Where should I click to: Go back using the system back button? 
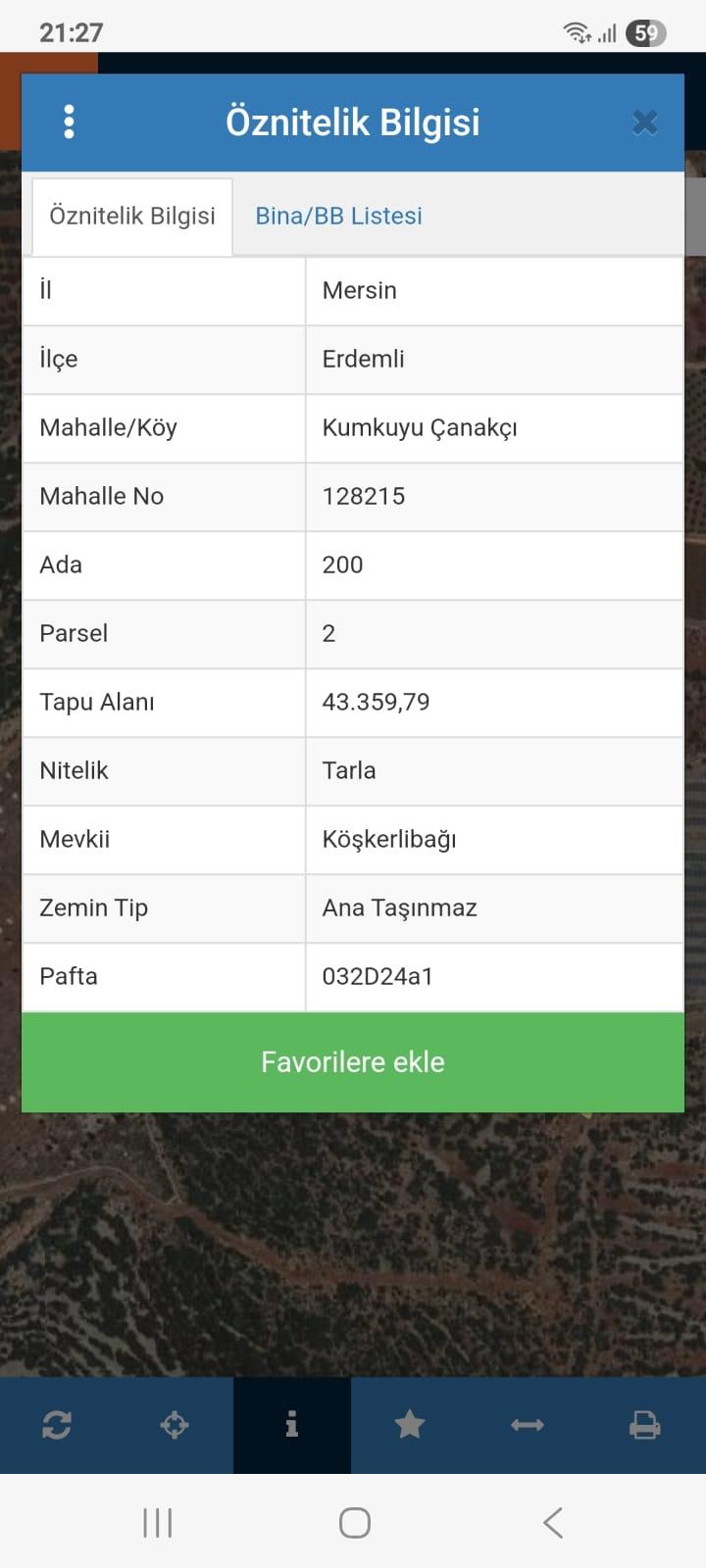[x=553, y=1523]
